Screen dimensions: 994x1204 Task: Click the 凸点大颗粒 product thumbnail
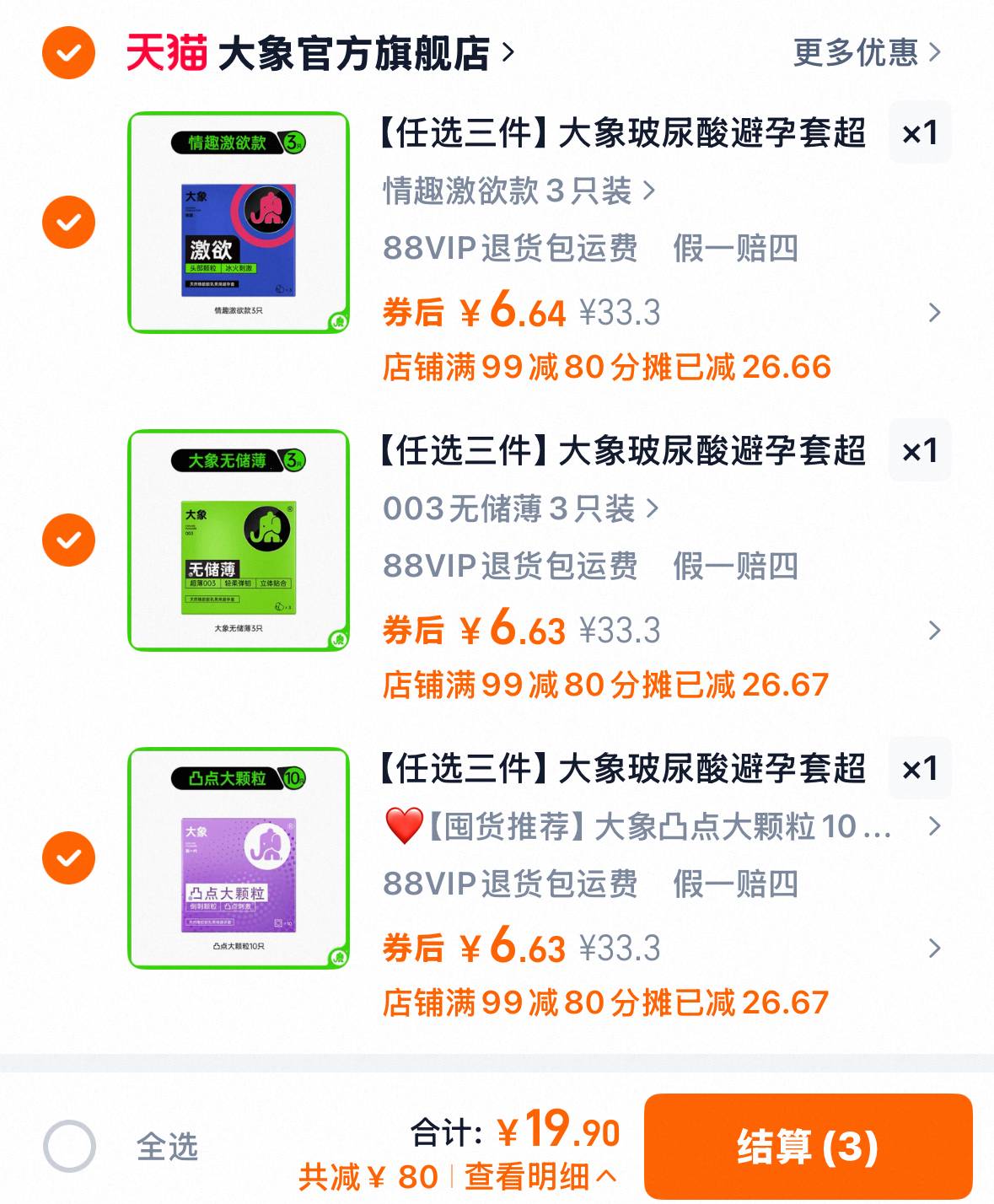coord(237,857)
